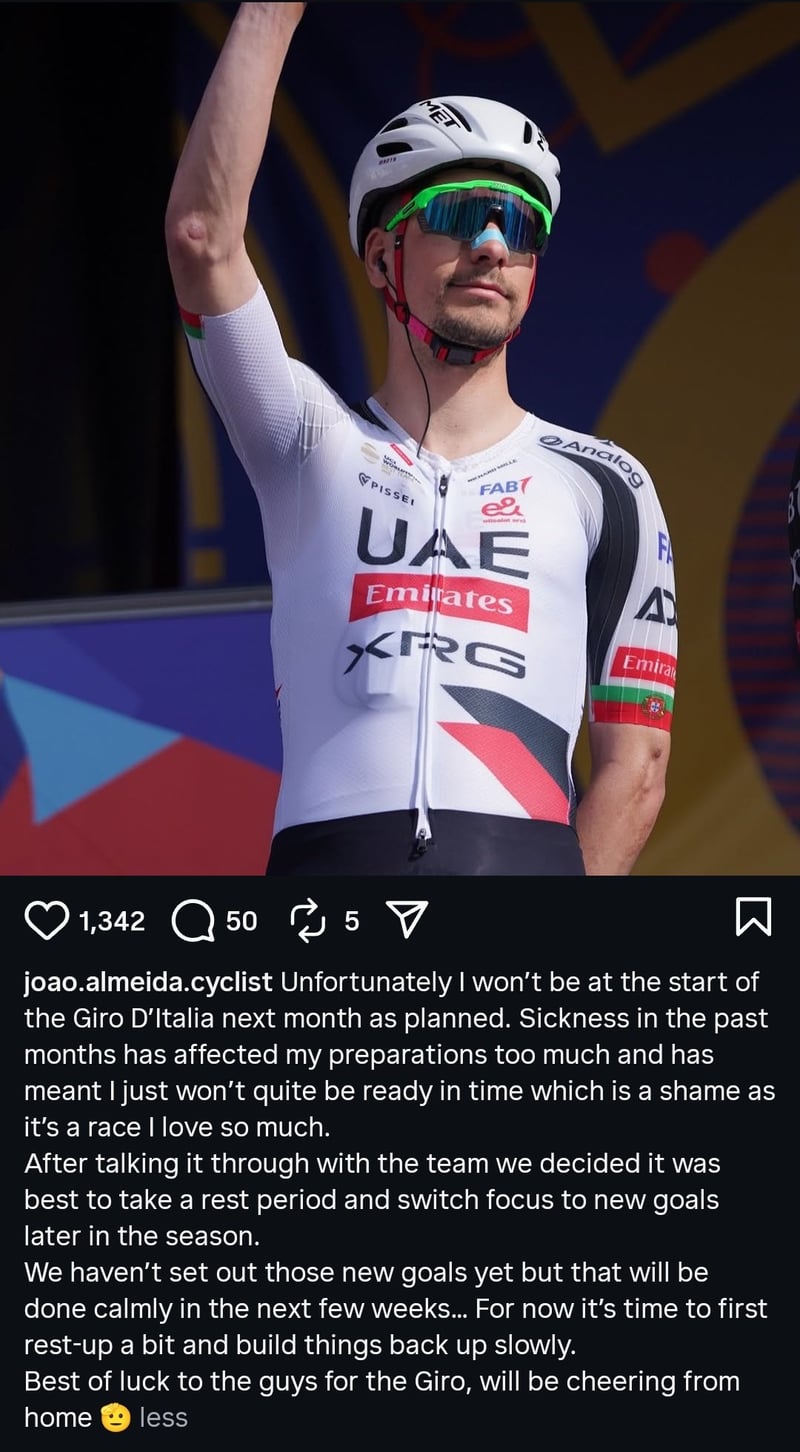Viewport: 800px width, 1452px height.
Task: Bookmark this post
Action: (x=753, y=917)
